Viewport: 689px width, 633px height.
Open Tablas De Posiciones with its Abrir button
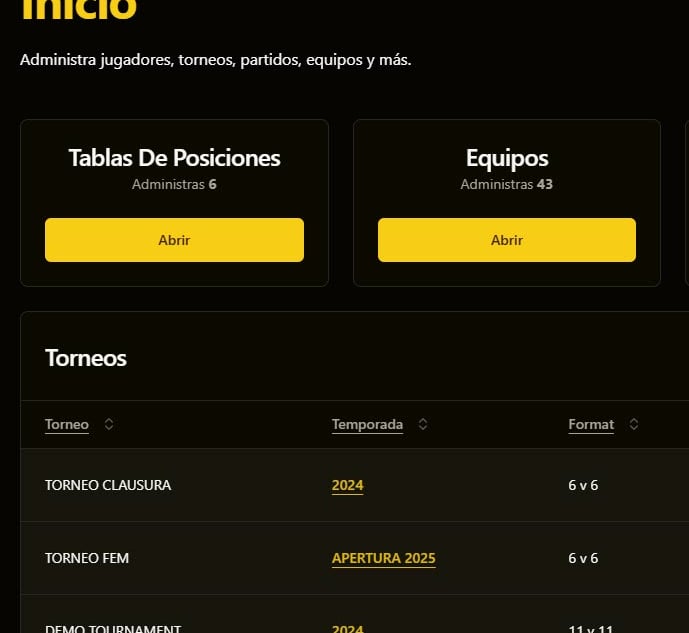point(174,240)
